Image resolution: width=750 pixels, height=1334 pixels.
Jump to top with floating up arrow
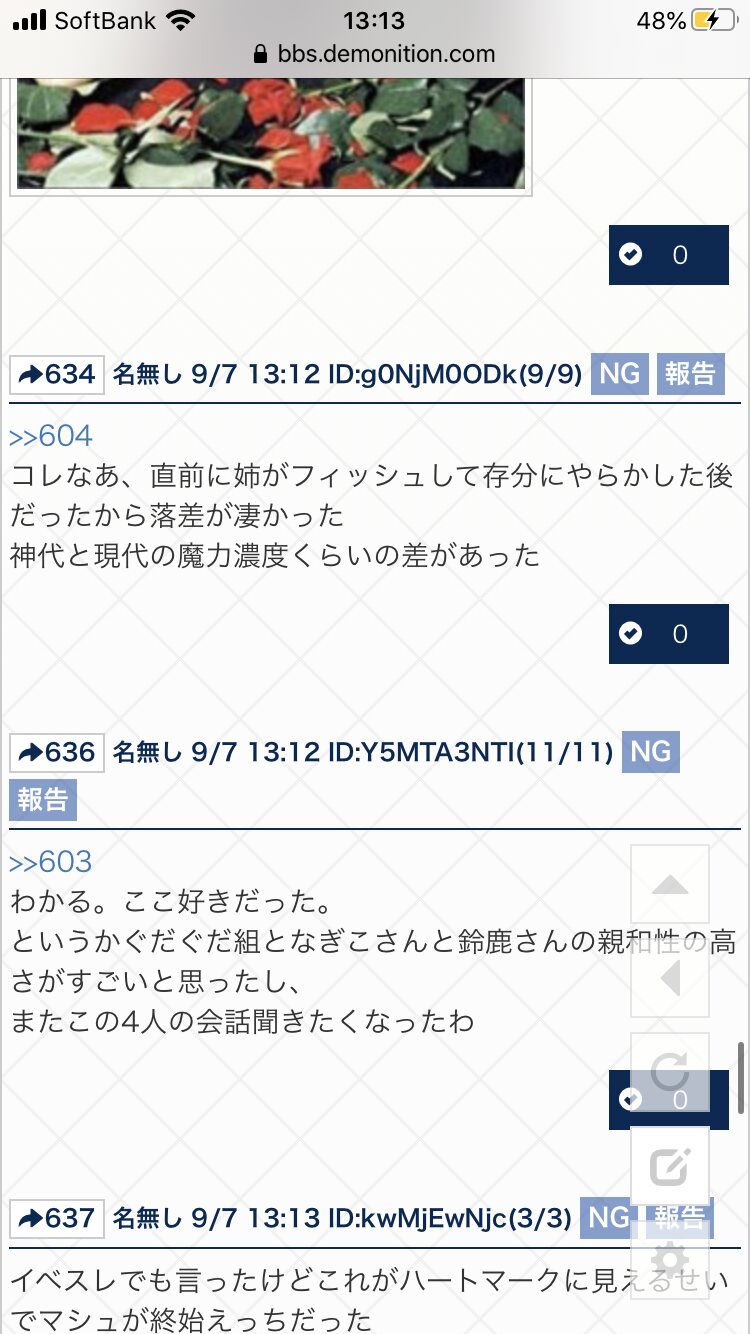pos(669,884)
